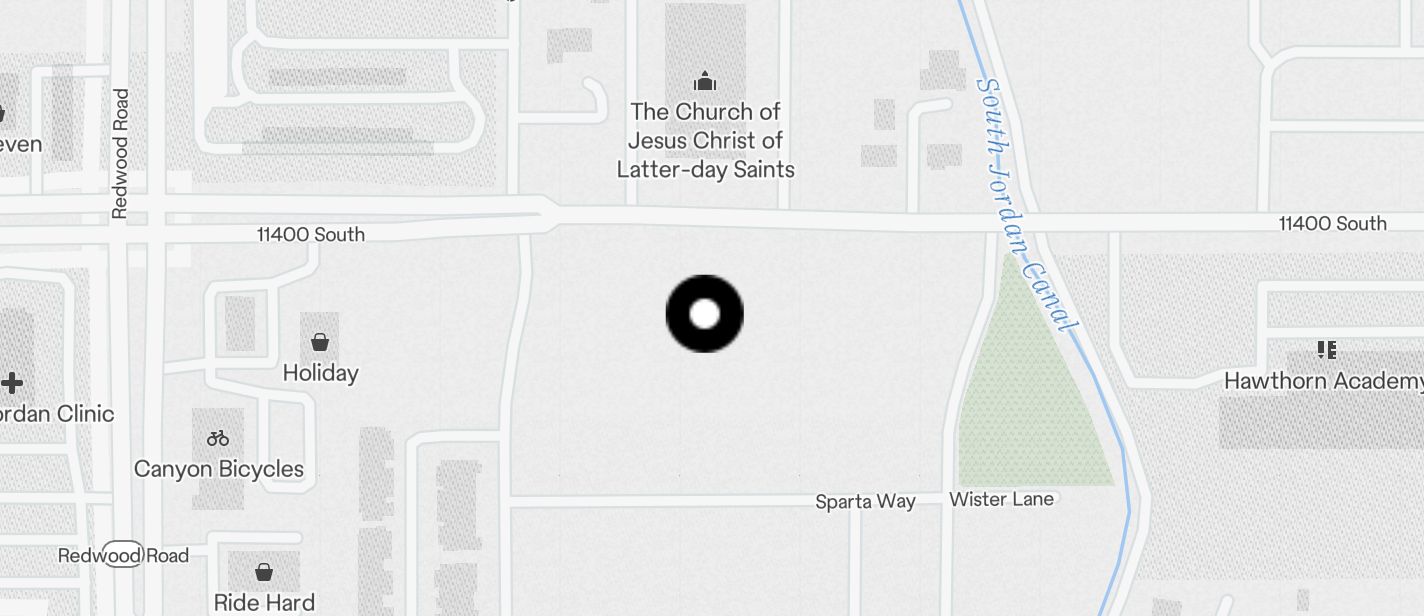Open the Church of Jesus Christ marker
This screenshot has height=616, width=1424.
click(706, 82)
